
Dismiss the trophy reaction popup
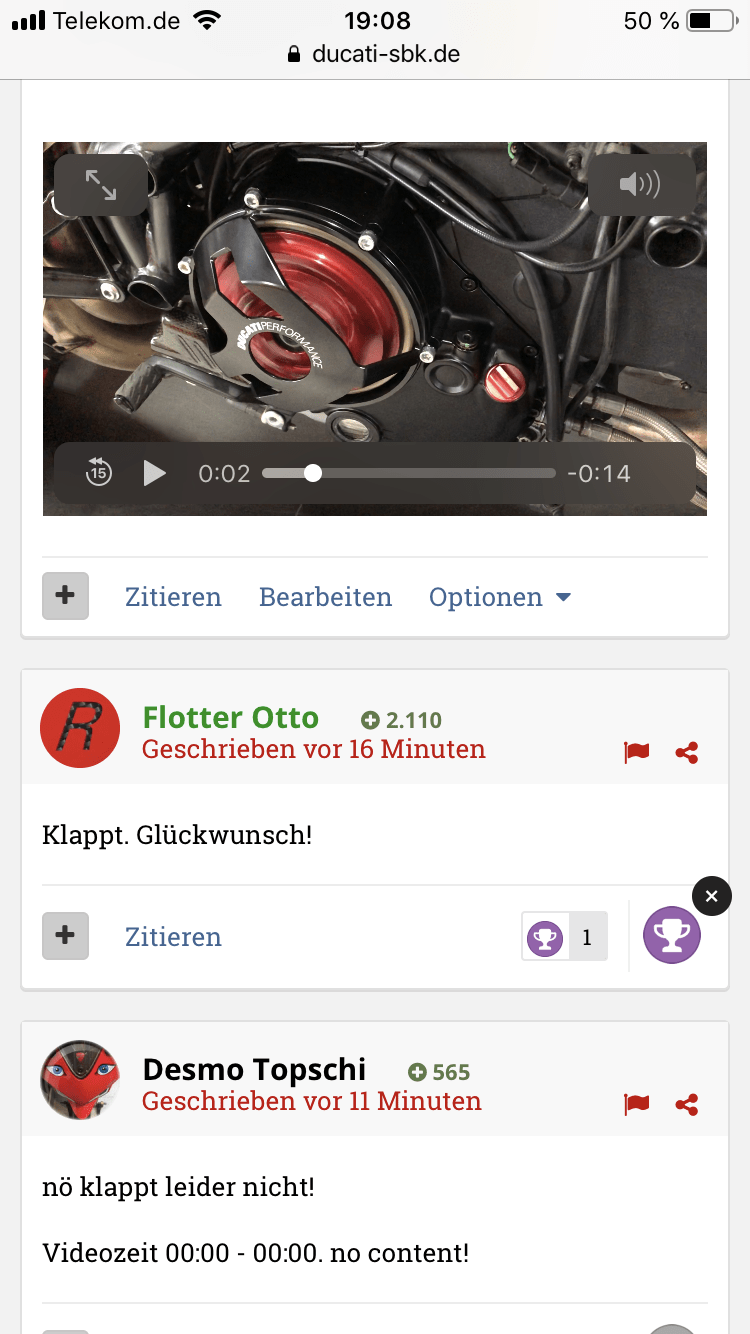(x=711, y=897)
